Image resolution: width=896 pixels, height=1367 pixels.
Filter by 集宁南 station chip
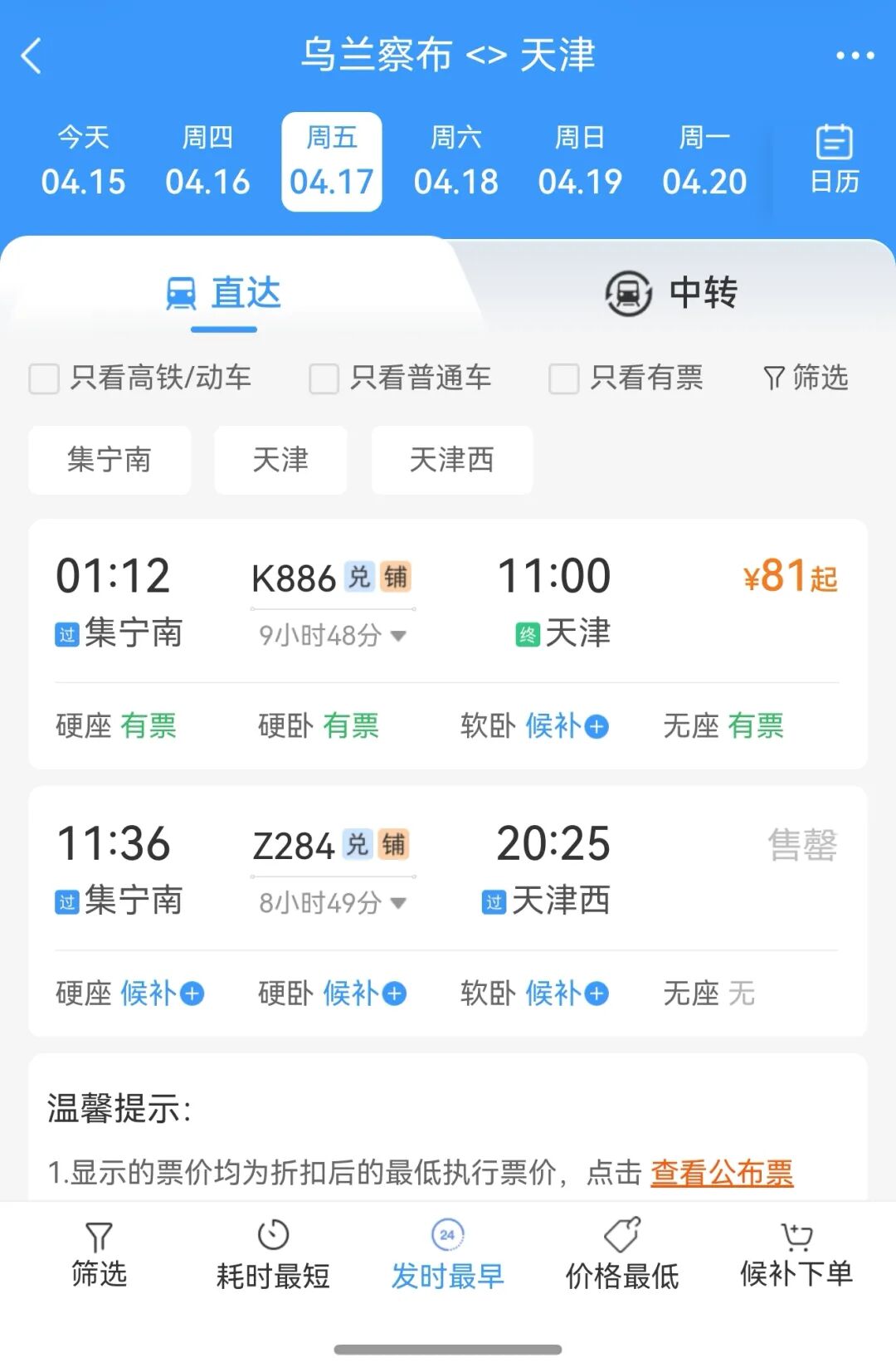[110, 460]
